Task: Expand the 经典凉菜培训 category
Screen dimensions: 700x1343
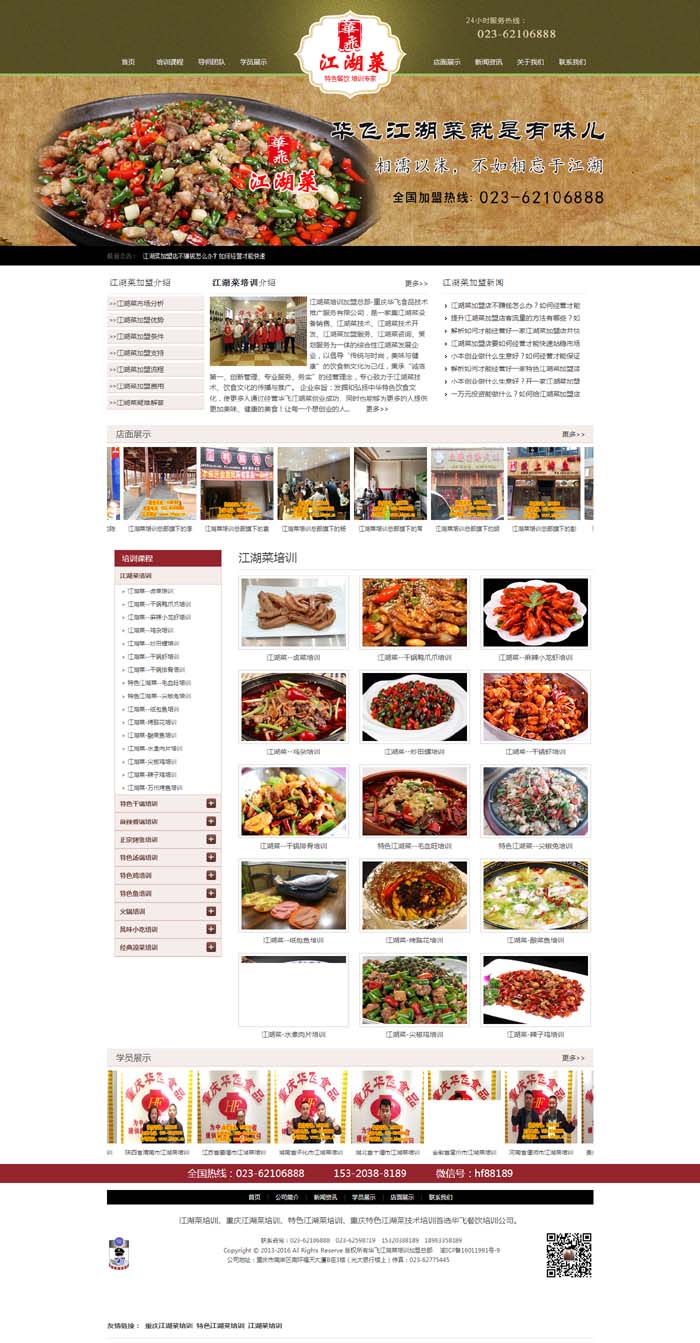Action: tap(211, 947)
